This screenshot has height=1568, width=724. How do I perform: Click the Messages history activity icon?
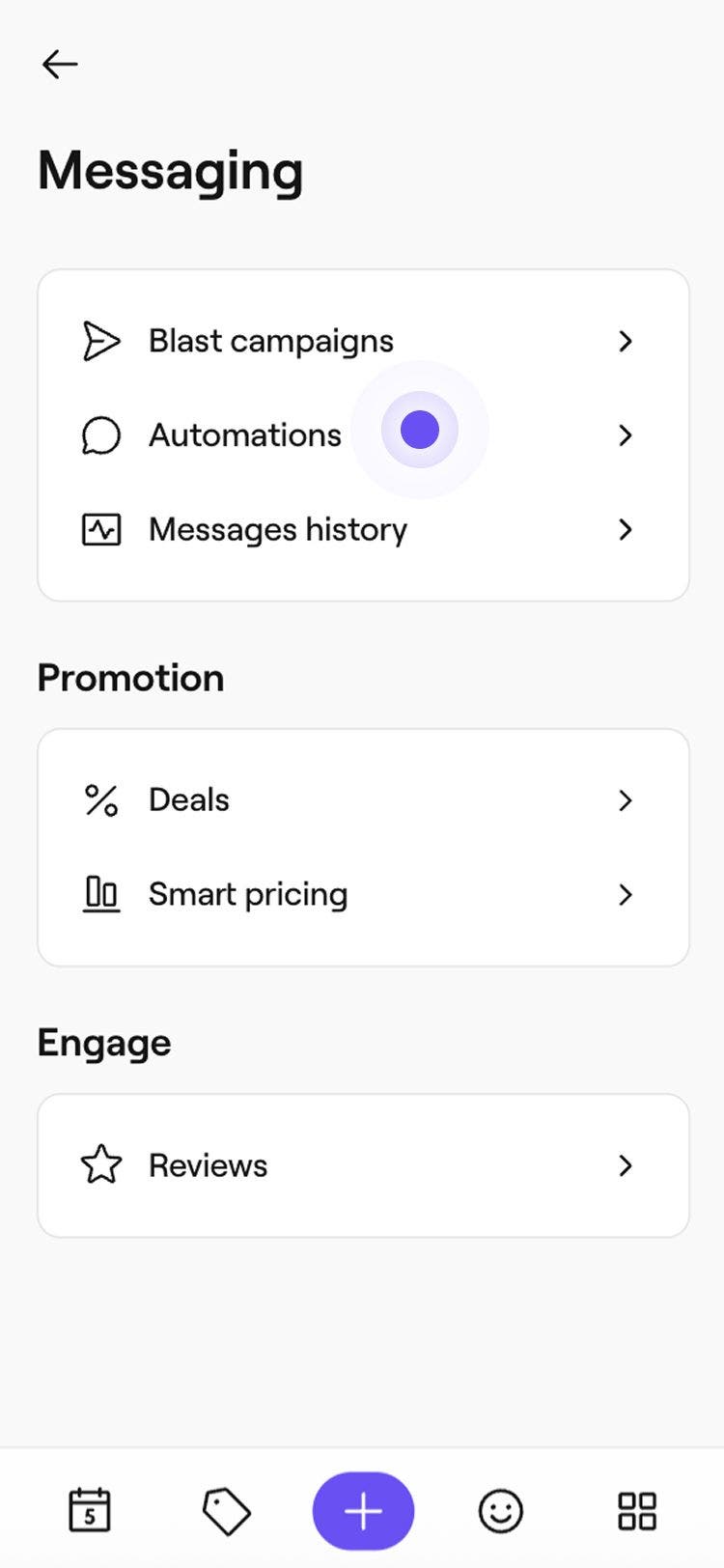[x=100, y=529]
